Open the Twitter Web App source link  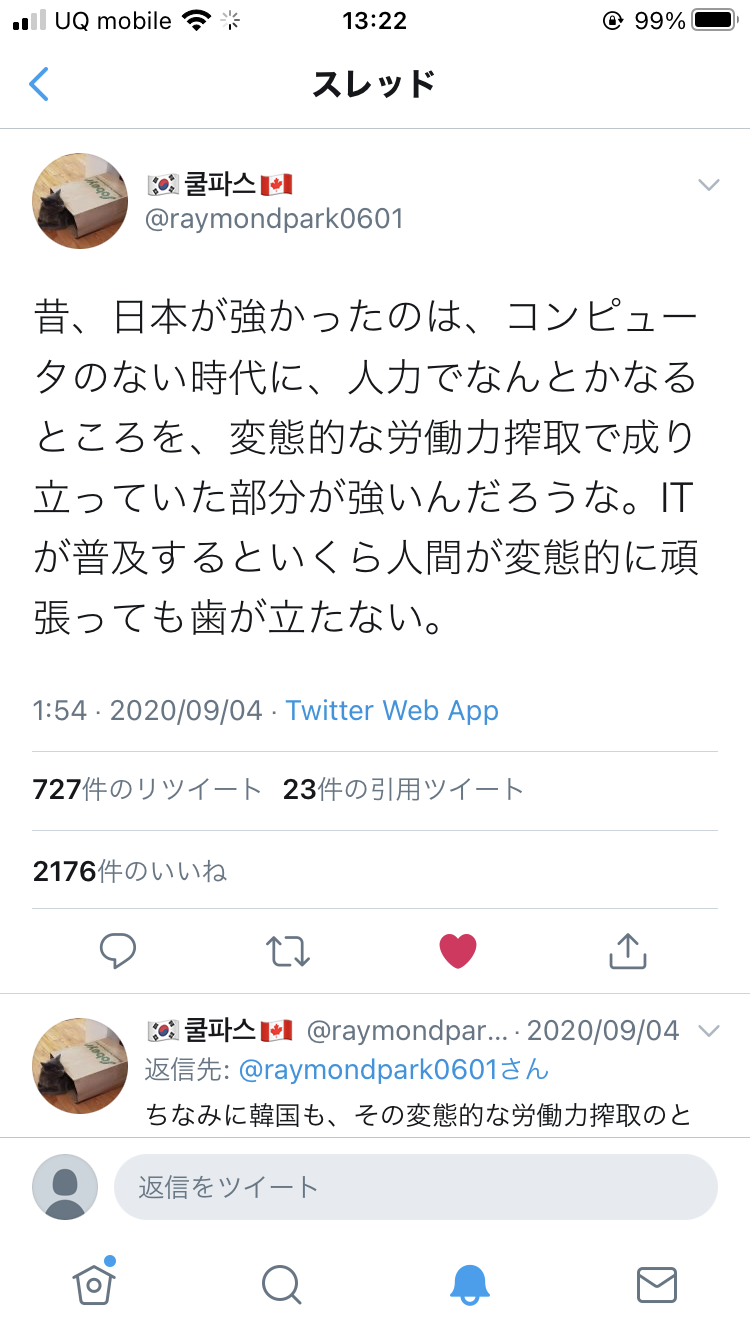pos(392,711)
